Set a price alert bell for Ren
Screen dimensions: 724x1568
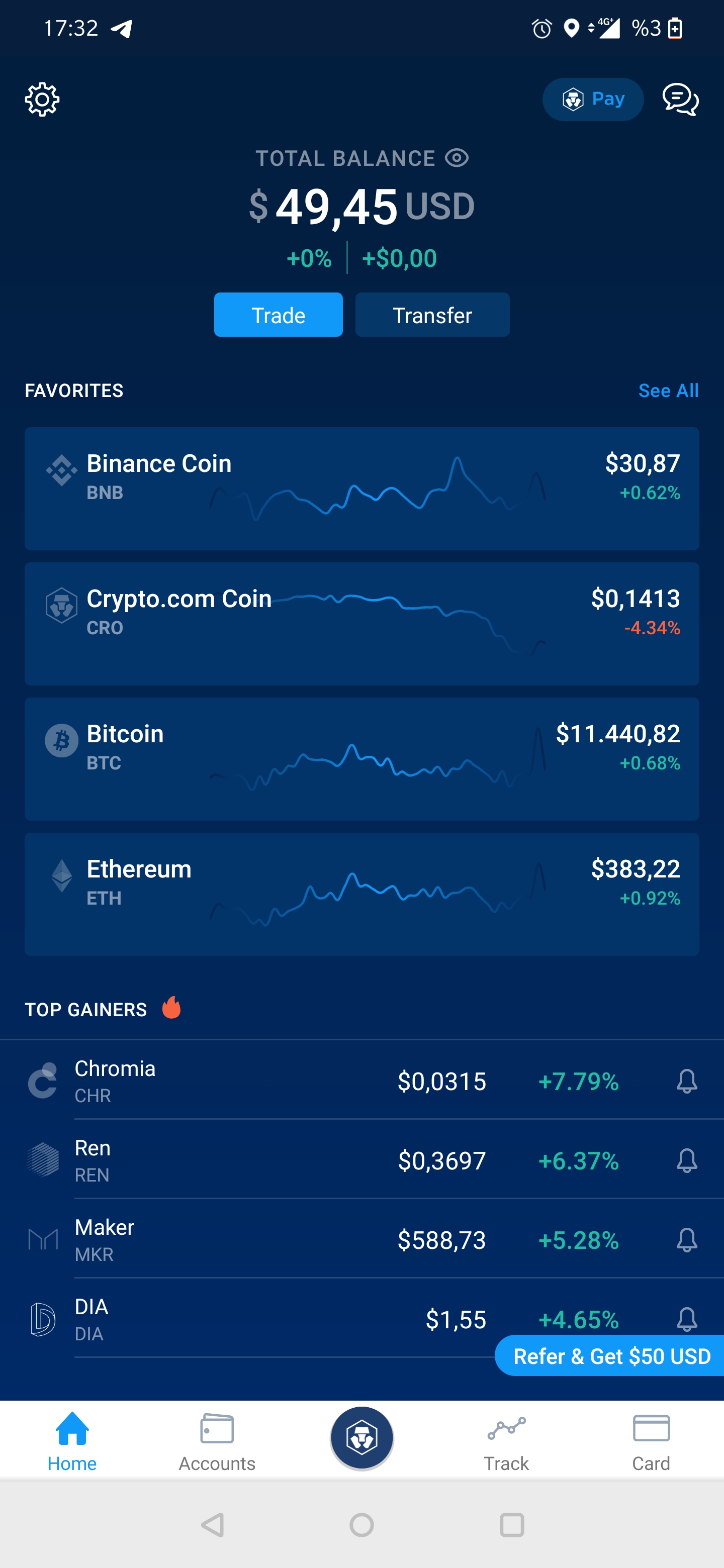pyautogui.click(x=687, y=1161)
